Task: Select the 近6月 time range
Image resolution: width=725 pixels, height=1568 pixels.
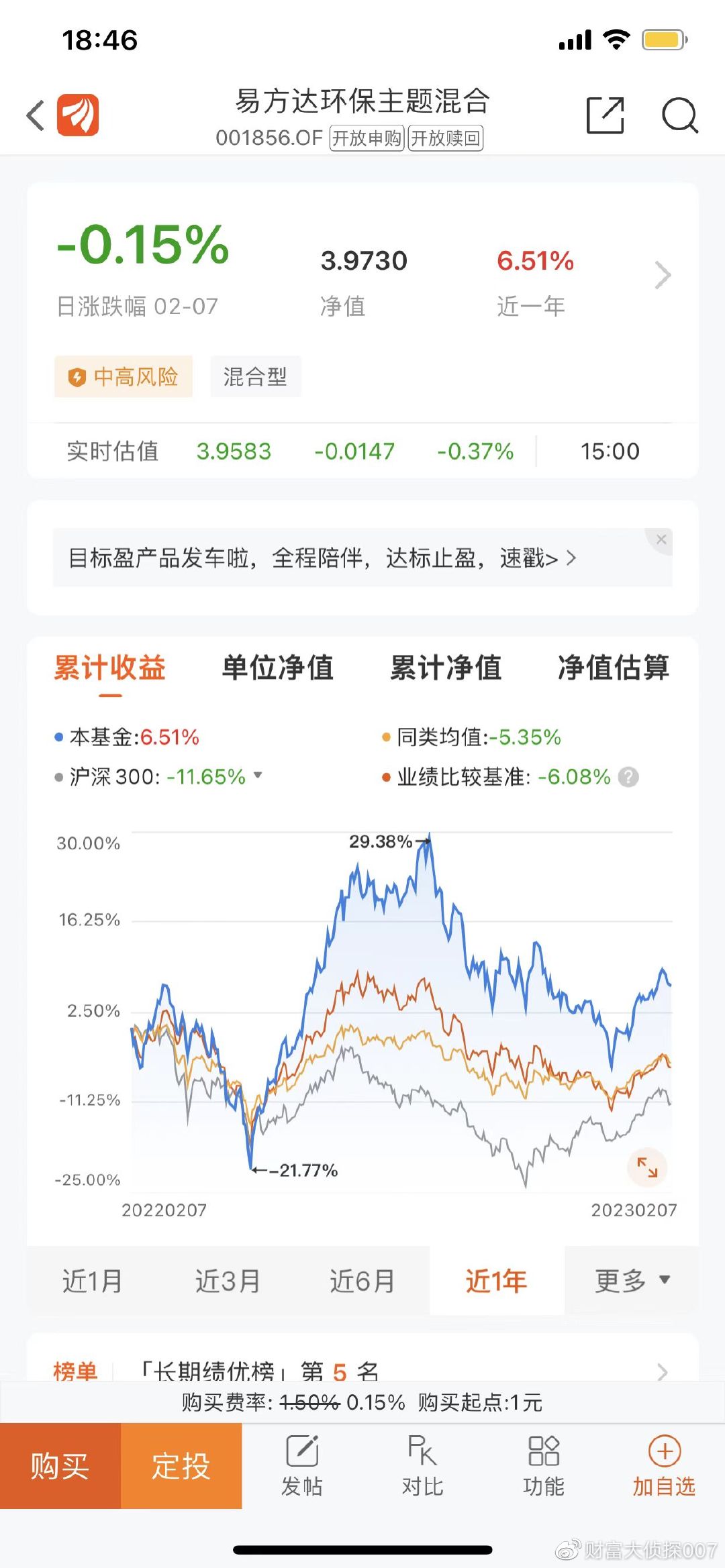Action: pos(362,1281)
